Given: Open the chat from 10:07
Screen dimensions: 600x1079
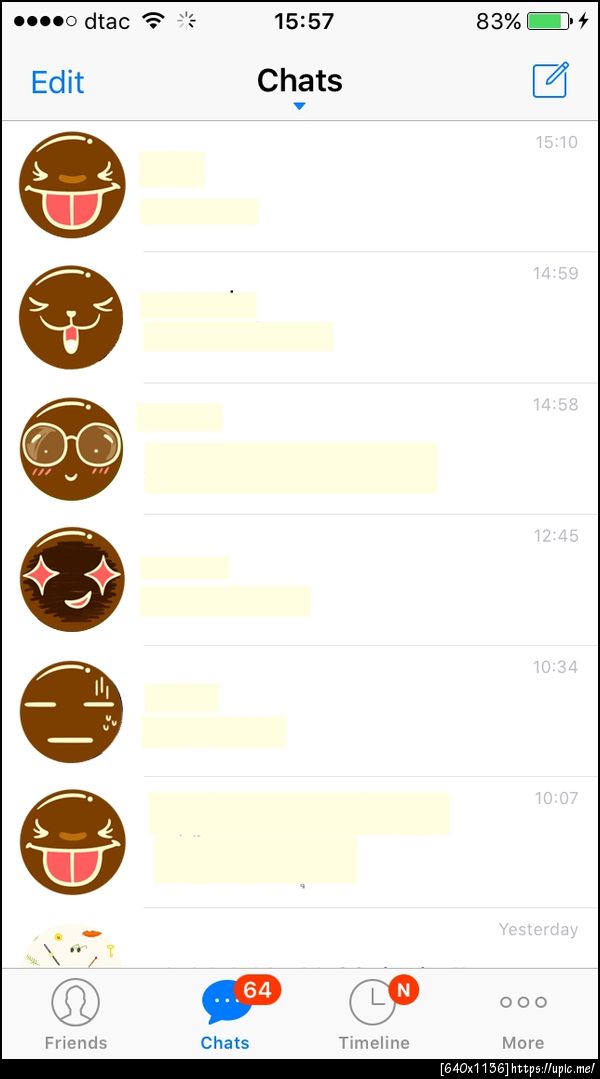Looking at the screenshot, I should point(300,842).
